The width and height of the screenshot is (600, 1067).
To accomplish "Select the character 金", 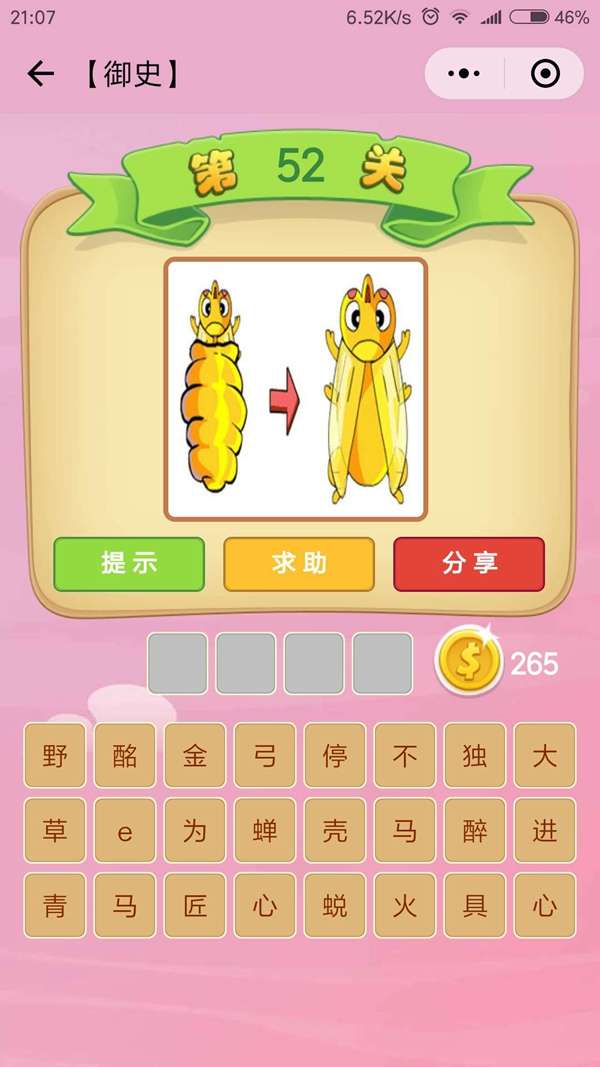I will [195, 756].
